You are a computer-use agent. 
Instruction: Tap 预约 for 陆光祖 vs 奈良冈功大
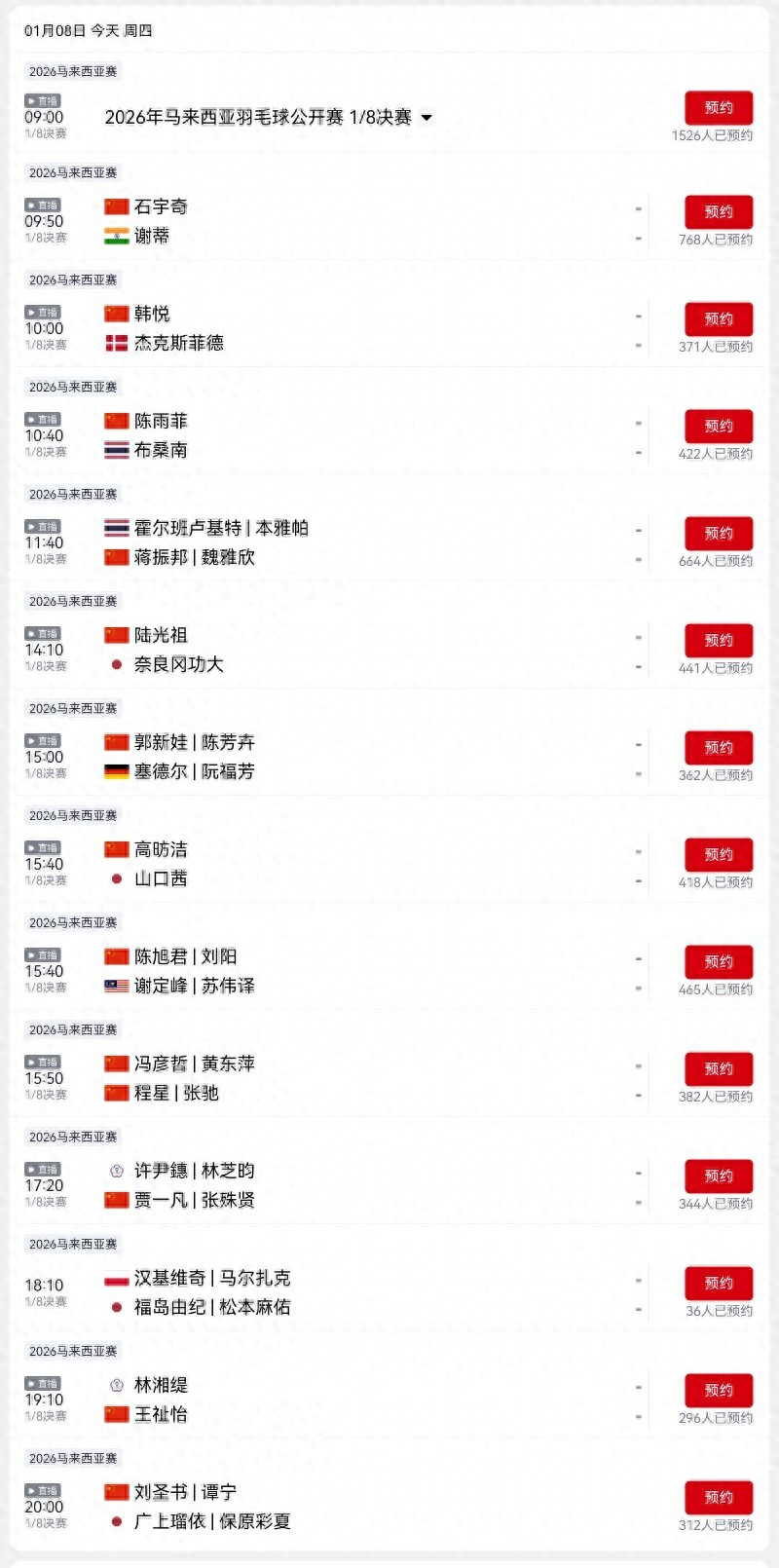point(719,641)
